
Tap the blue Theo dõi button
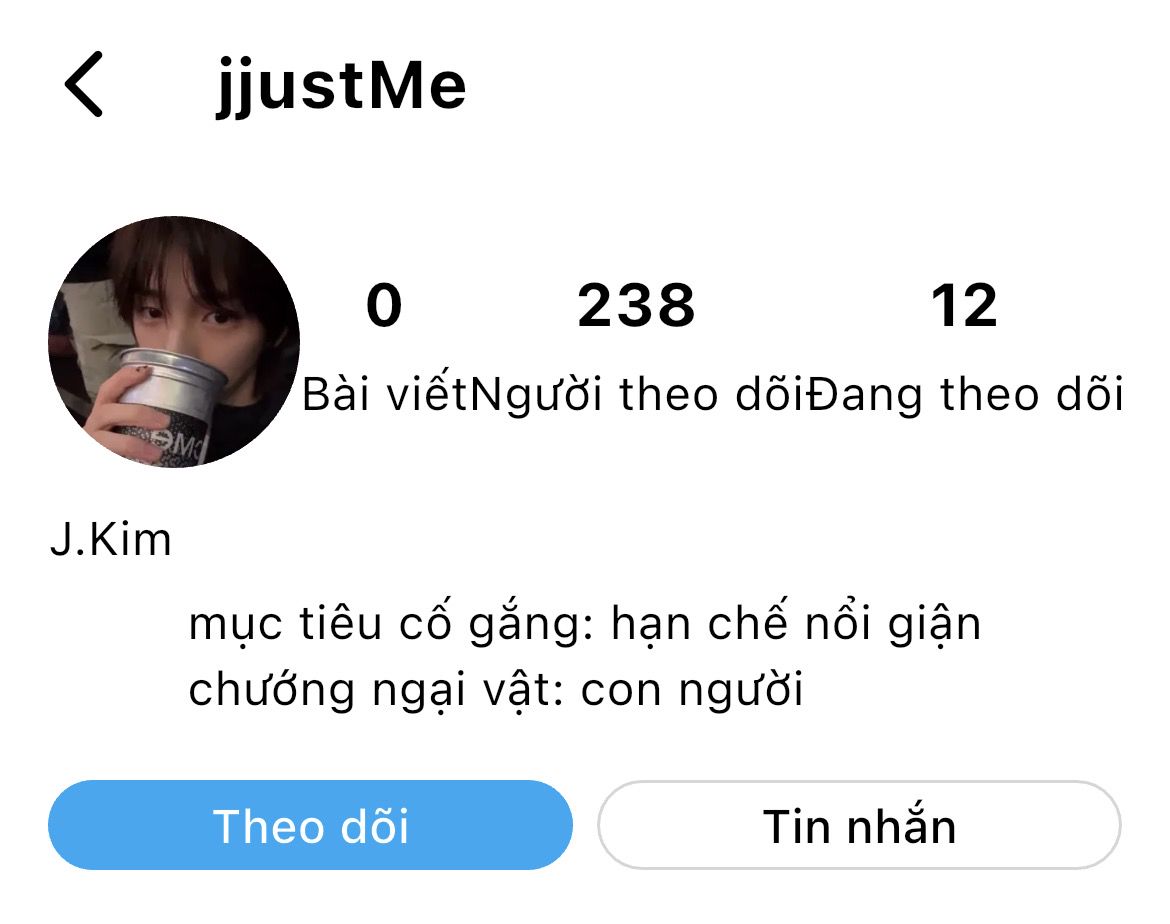310,826
